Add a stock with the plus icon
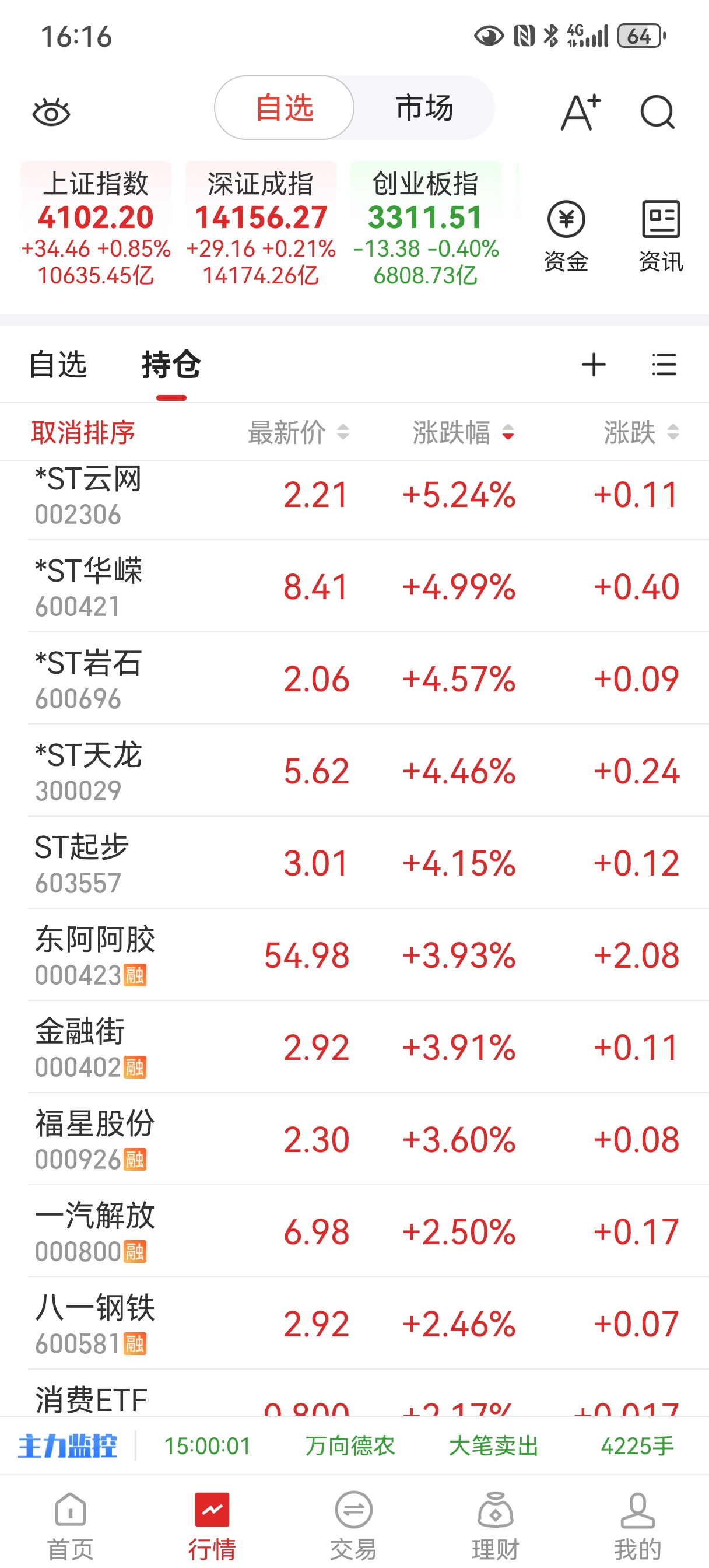This screenshot has width=709, height=1568. [594, 365]
